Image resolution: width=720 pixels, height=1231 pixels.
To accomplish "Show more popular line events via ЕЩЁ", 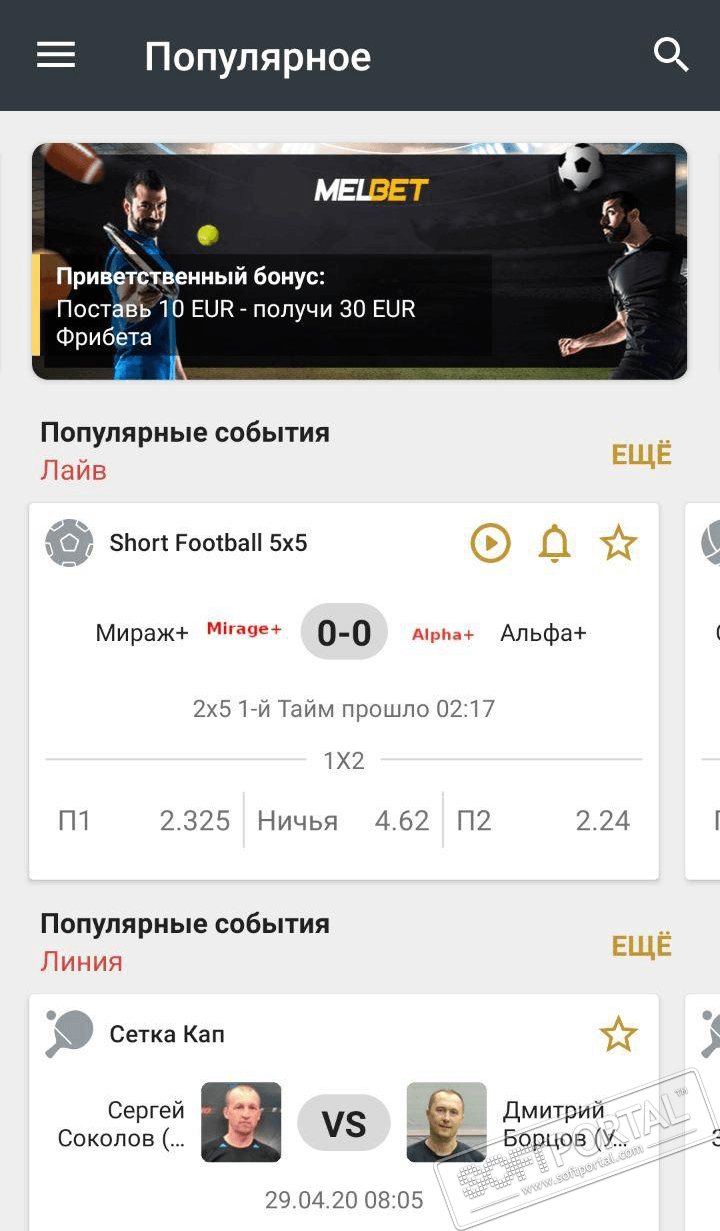I will click(x=642, y=946).
